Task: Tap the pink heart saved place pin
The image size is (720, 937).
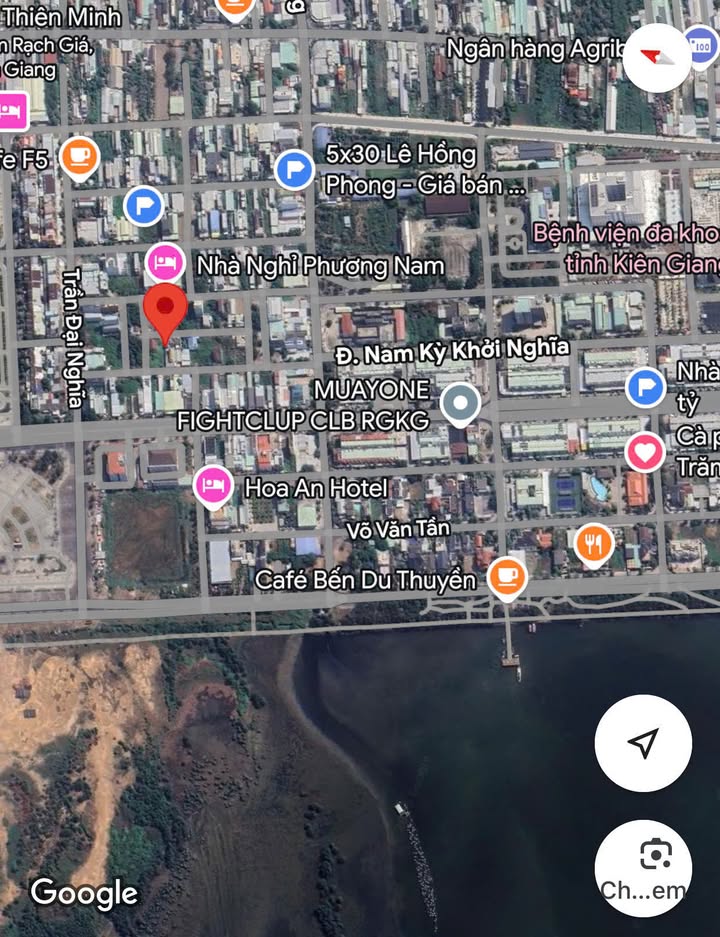Action: (645, 453)
